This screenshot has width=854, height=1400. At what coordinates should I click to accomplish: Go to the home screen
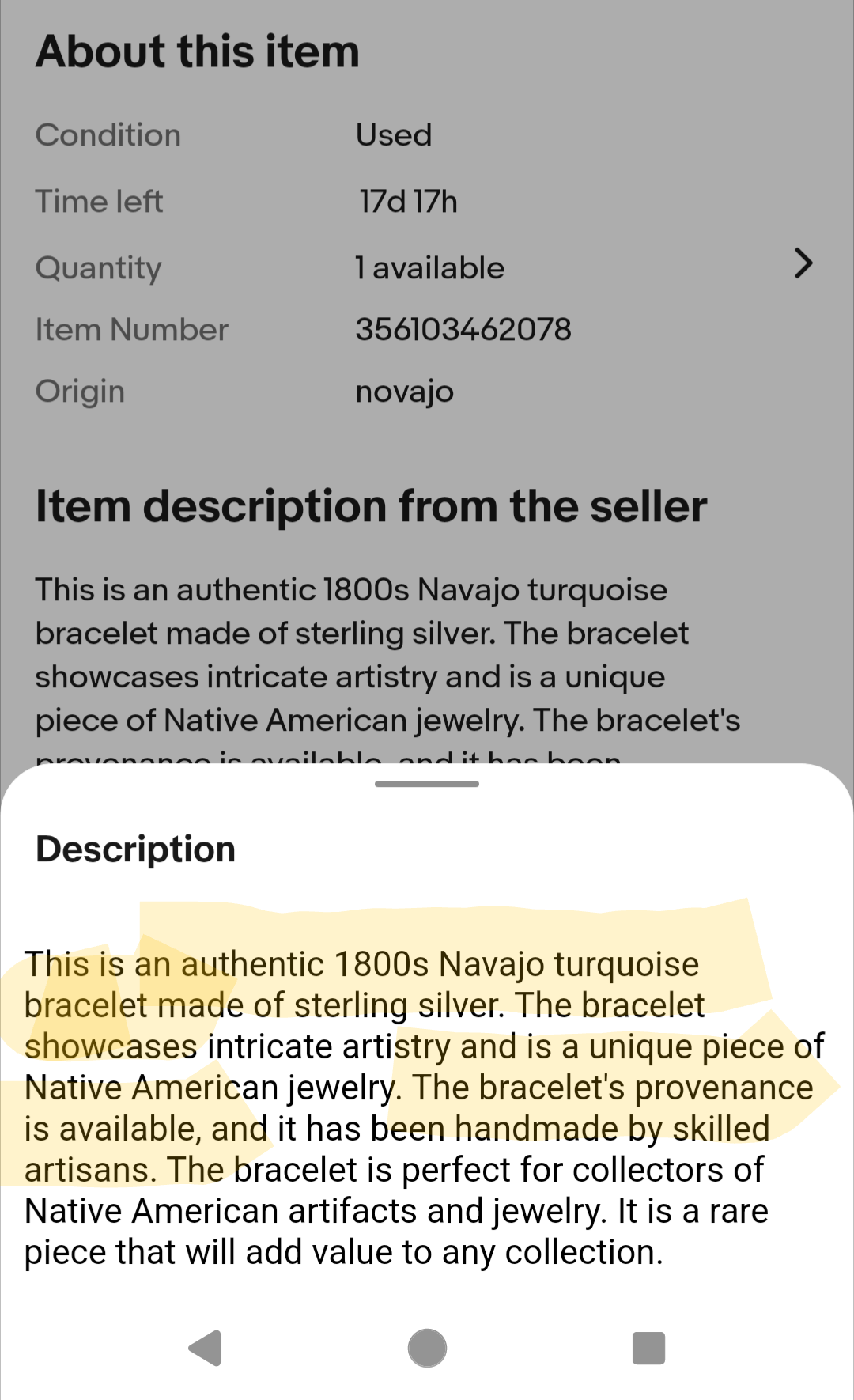427,1349
